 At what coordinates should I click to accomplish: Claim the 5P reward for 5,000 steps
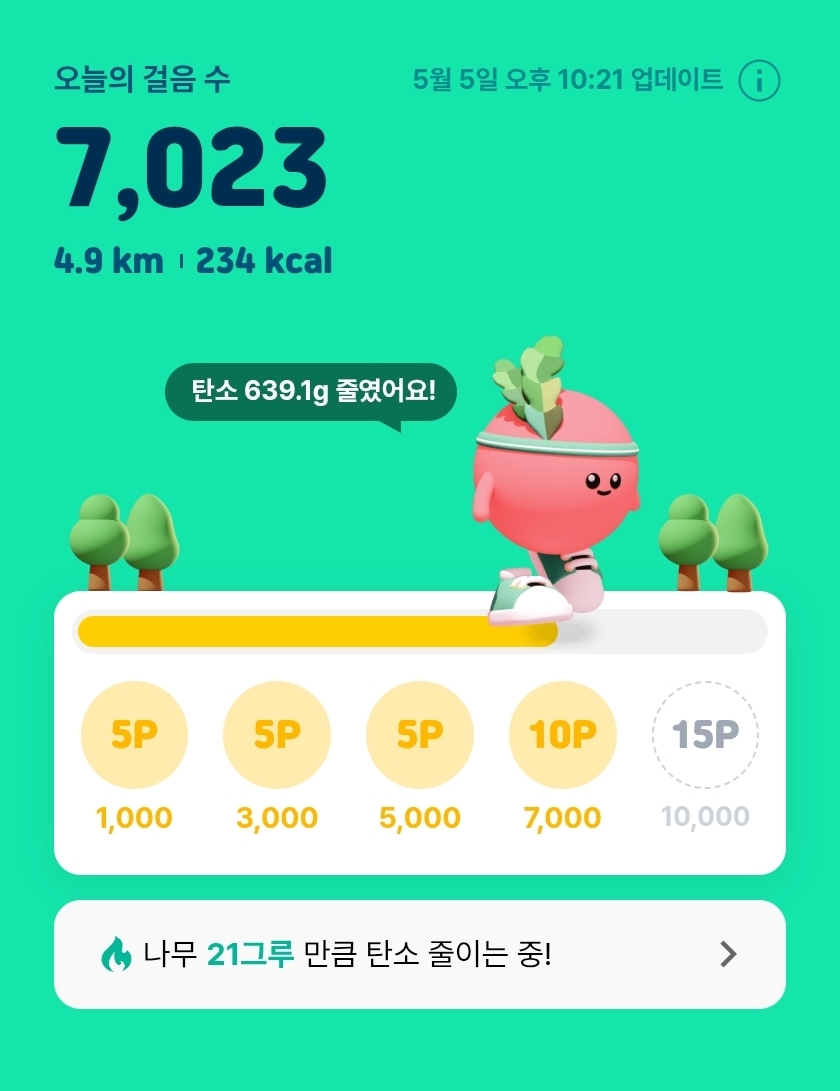click(420, 735)
